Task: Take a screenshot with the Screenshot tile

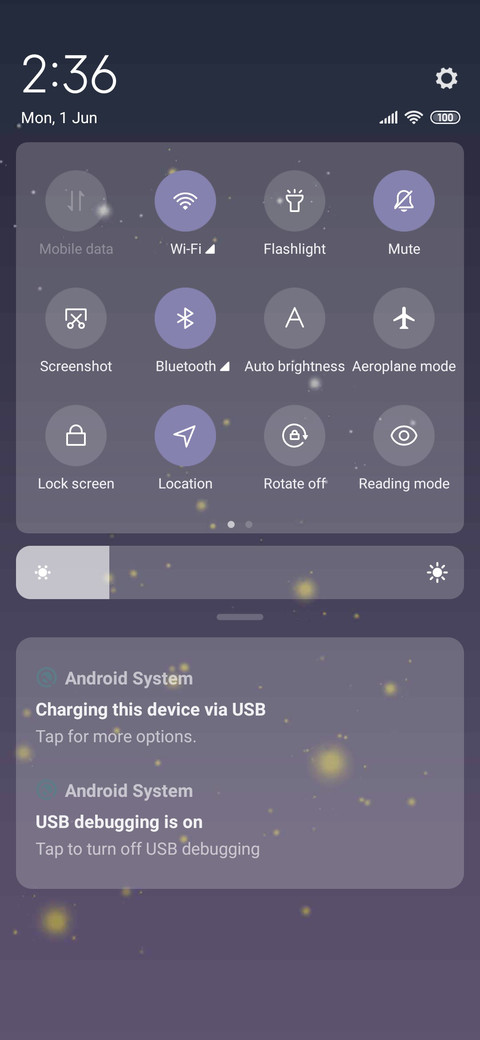Action: pos(76,318)
